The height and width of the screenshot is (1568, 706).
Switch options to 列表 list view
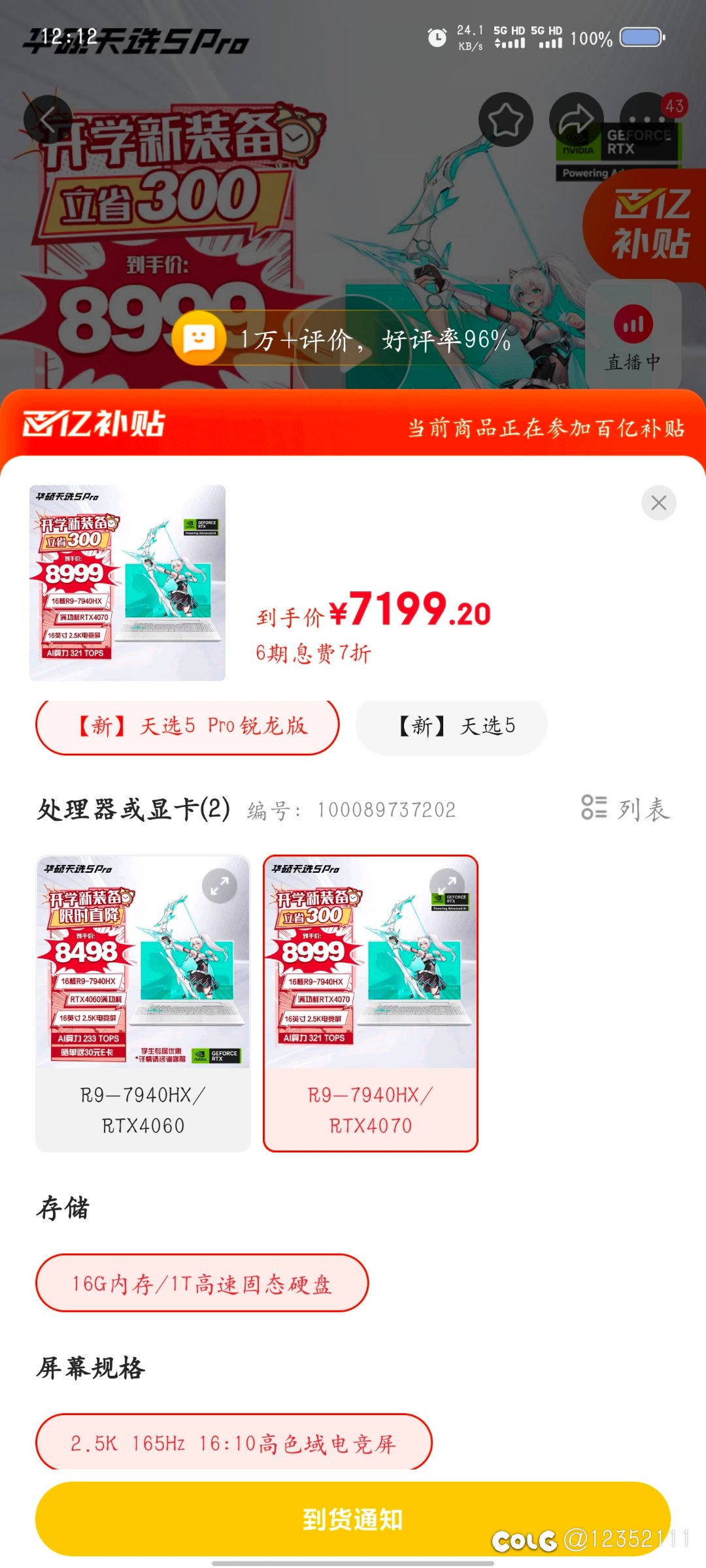tap(626, 809)
